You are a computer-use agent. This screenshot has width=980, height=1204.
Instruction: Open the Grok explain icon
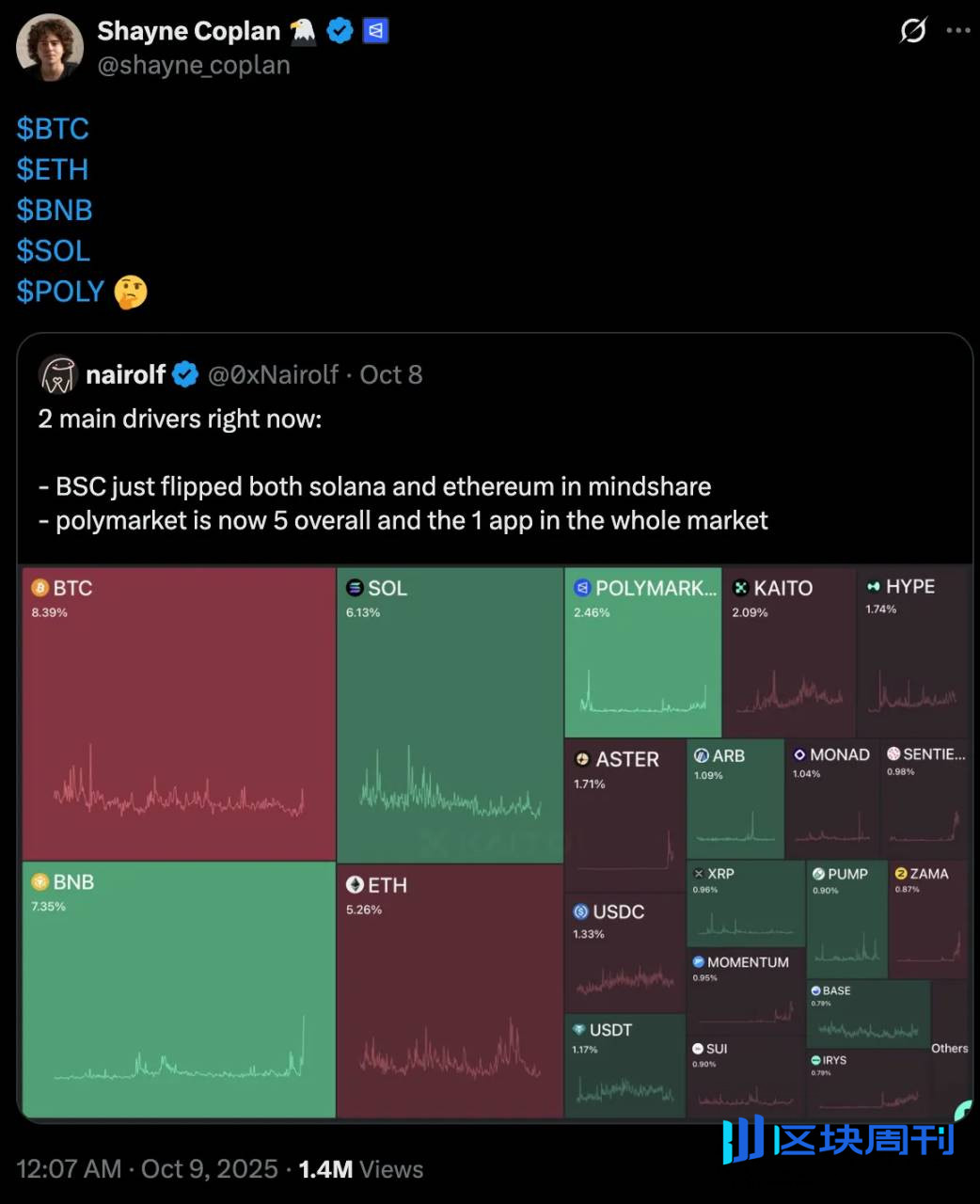pos(912,31)
